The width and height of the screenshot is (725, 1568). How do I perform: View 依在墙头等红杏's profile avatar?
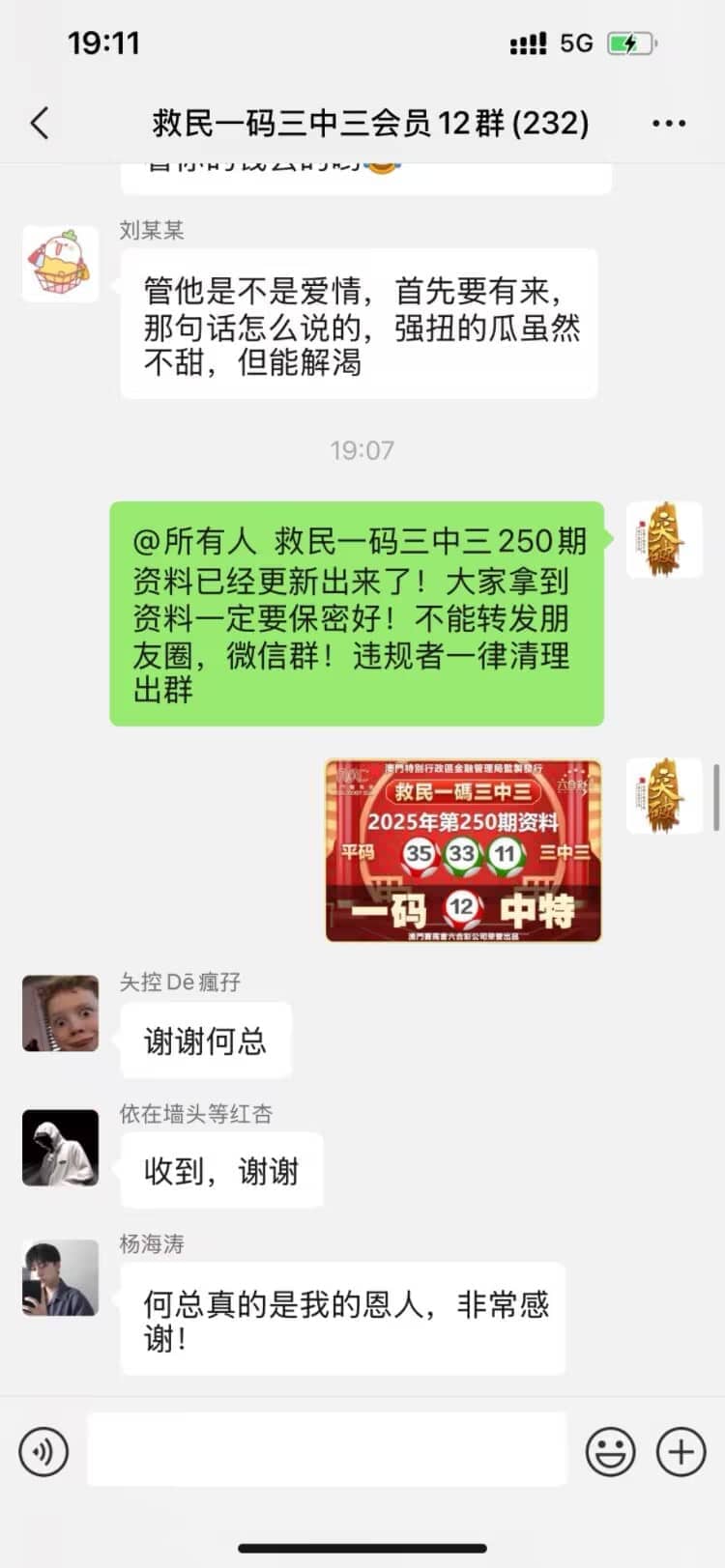click(60, 1148)
